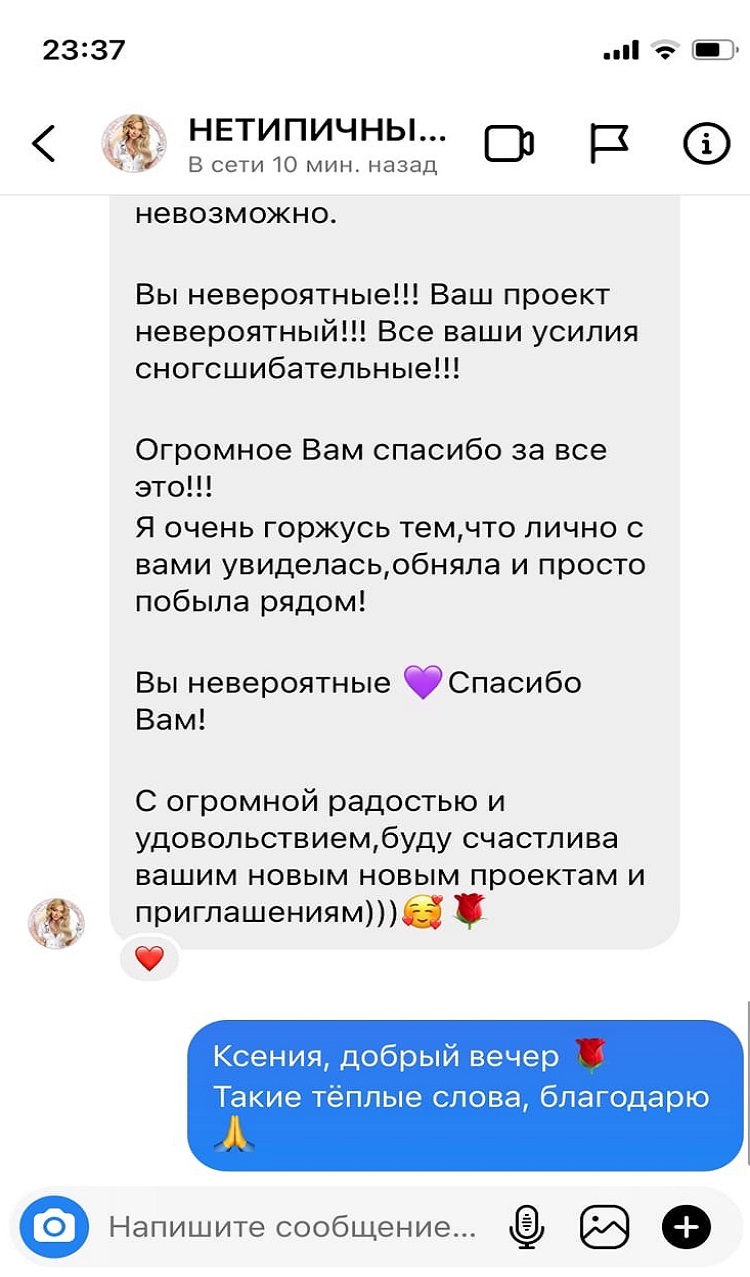Go back to the chat list
The image size is (750, 1277).
click(x=44, y=144)
